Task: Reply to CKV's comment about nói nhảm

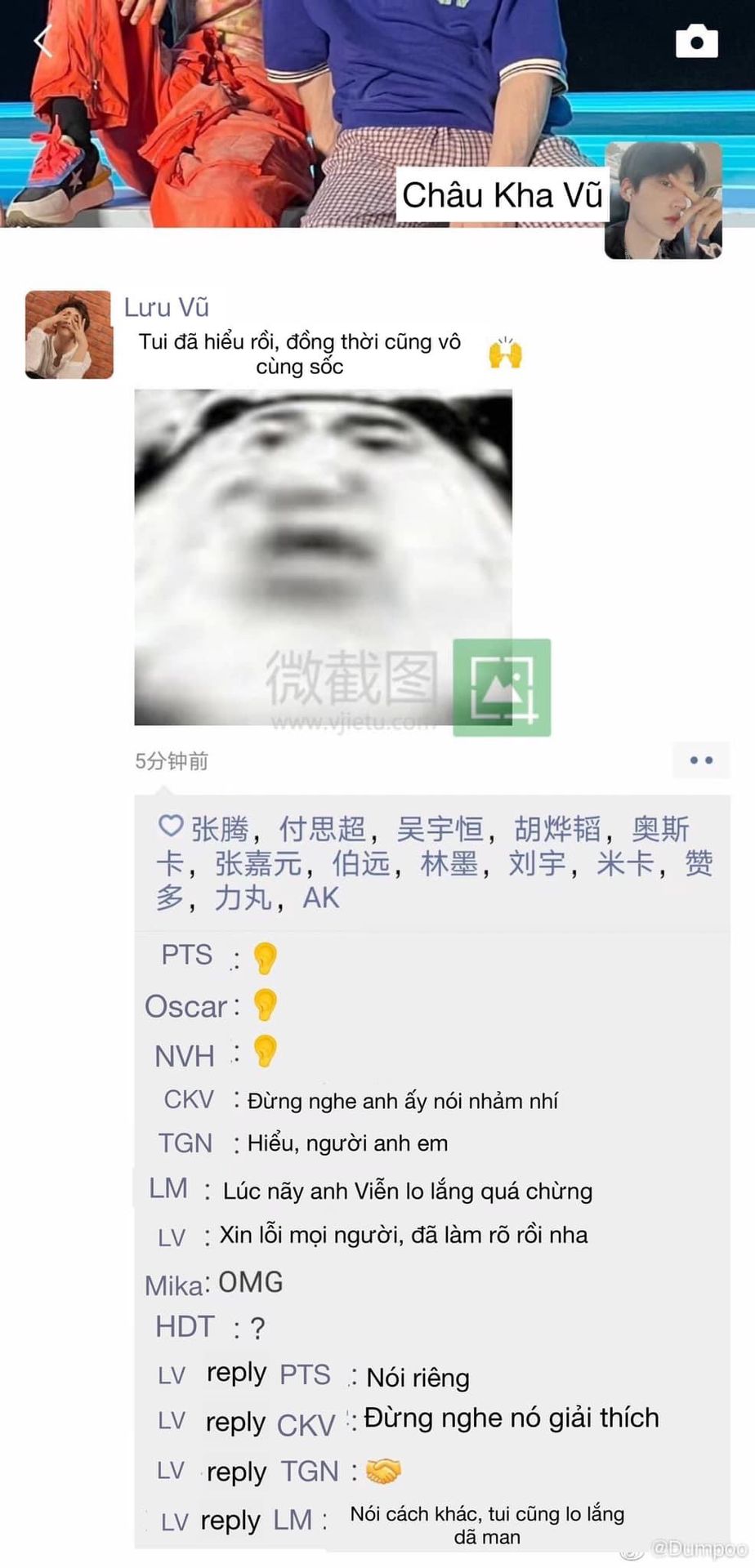Action: 361,1100
